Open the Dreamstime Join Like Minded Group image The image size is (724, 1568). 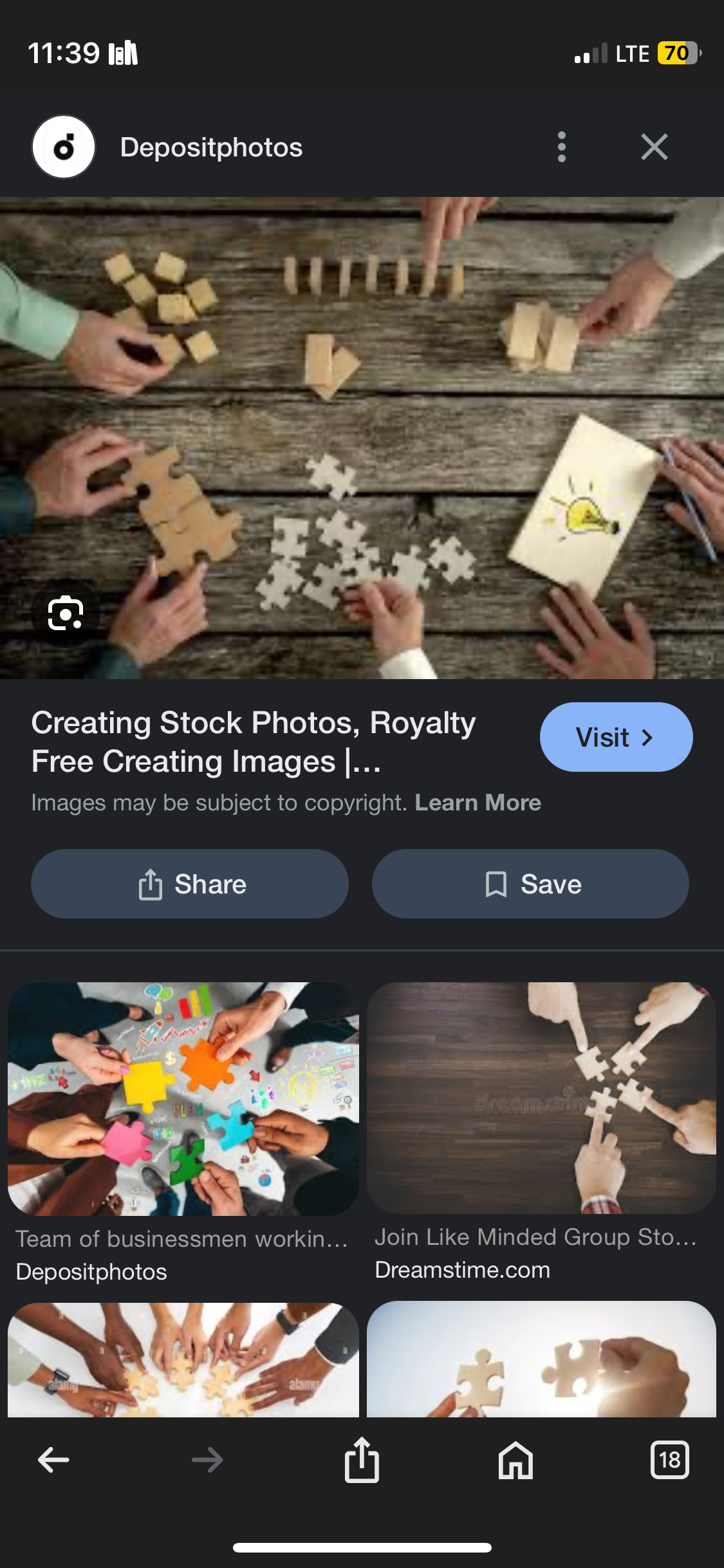[x=541, y=1097]
